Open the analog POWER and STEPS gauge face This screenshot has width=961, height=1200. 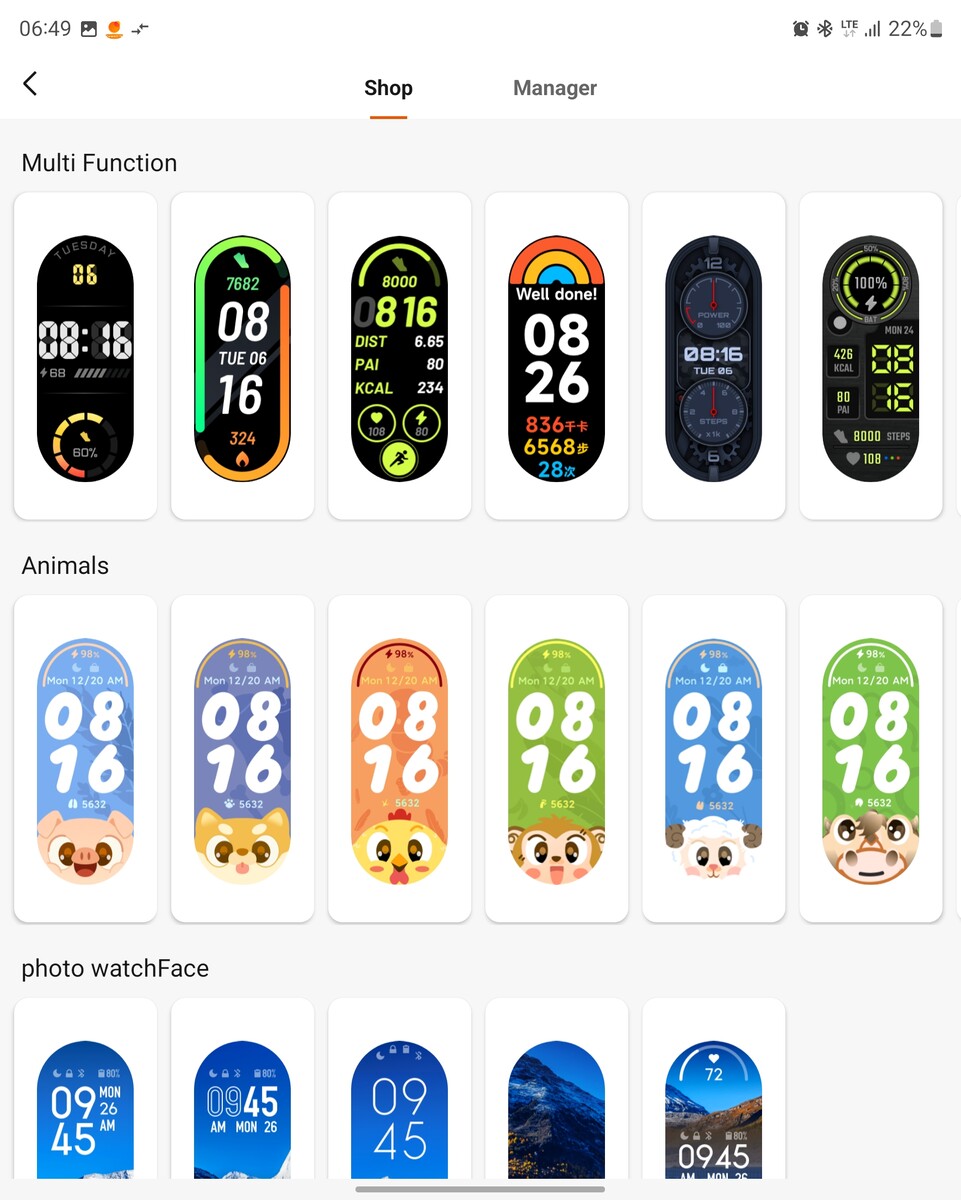coord(713,357)
